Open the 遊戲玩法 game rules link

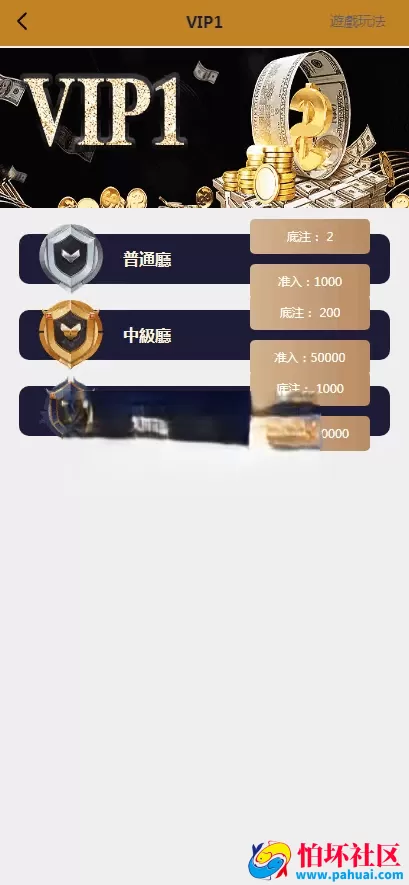[357, 22]
